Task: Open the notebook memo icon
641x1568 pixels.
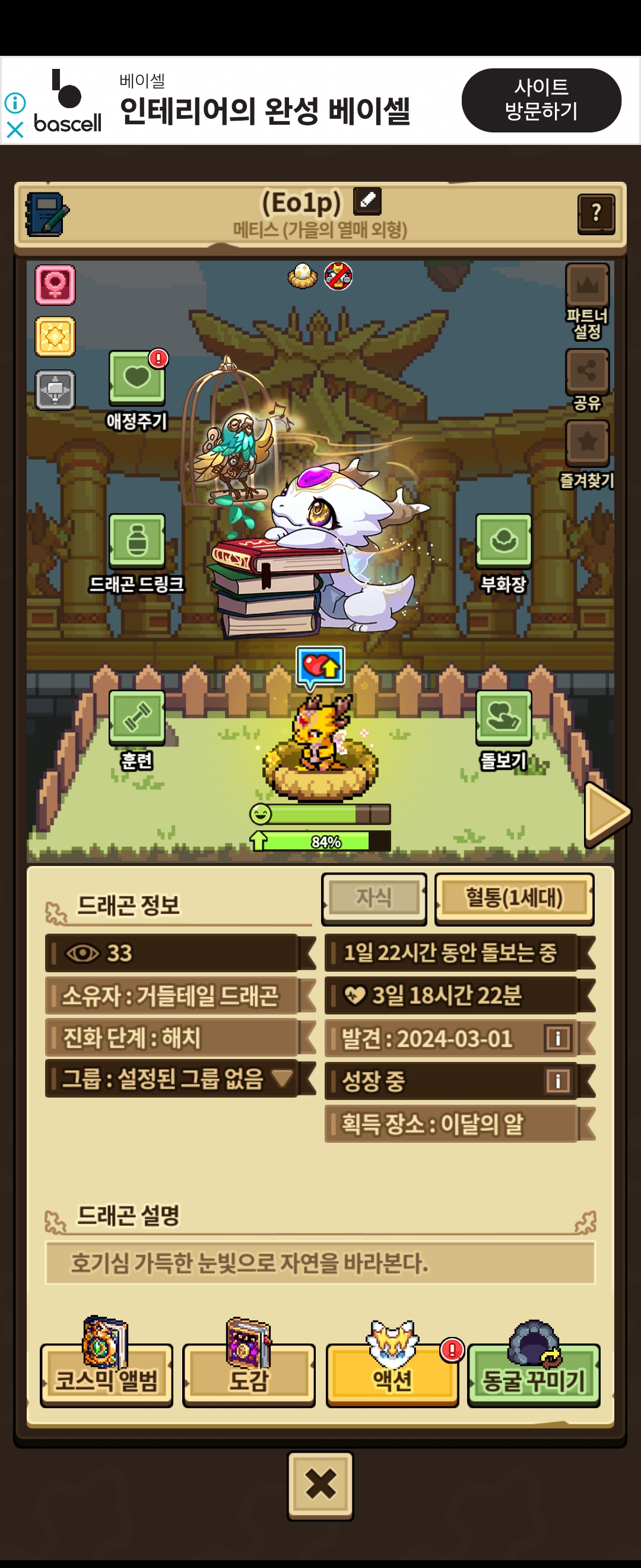Action: click(x=46, y=214)
